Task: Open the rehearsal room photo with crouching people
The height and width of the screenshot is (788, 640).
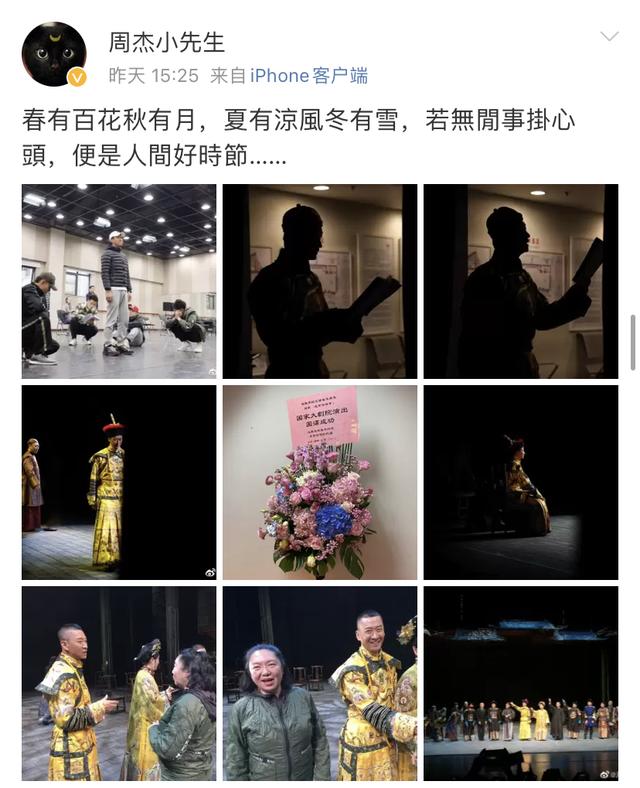Action: pyautogui.click(x=119, y=281)
